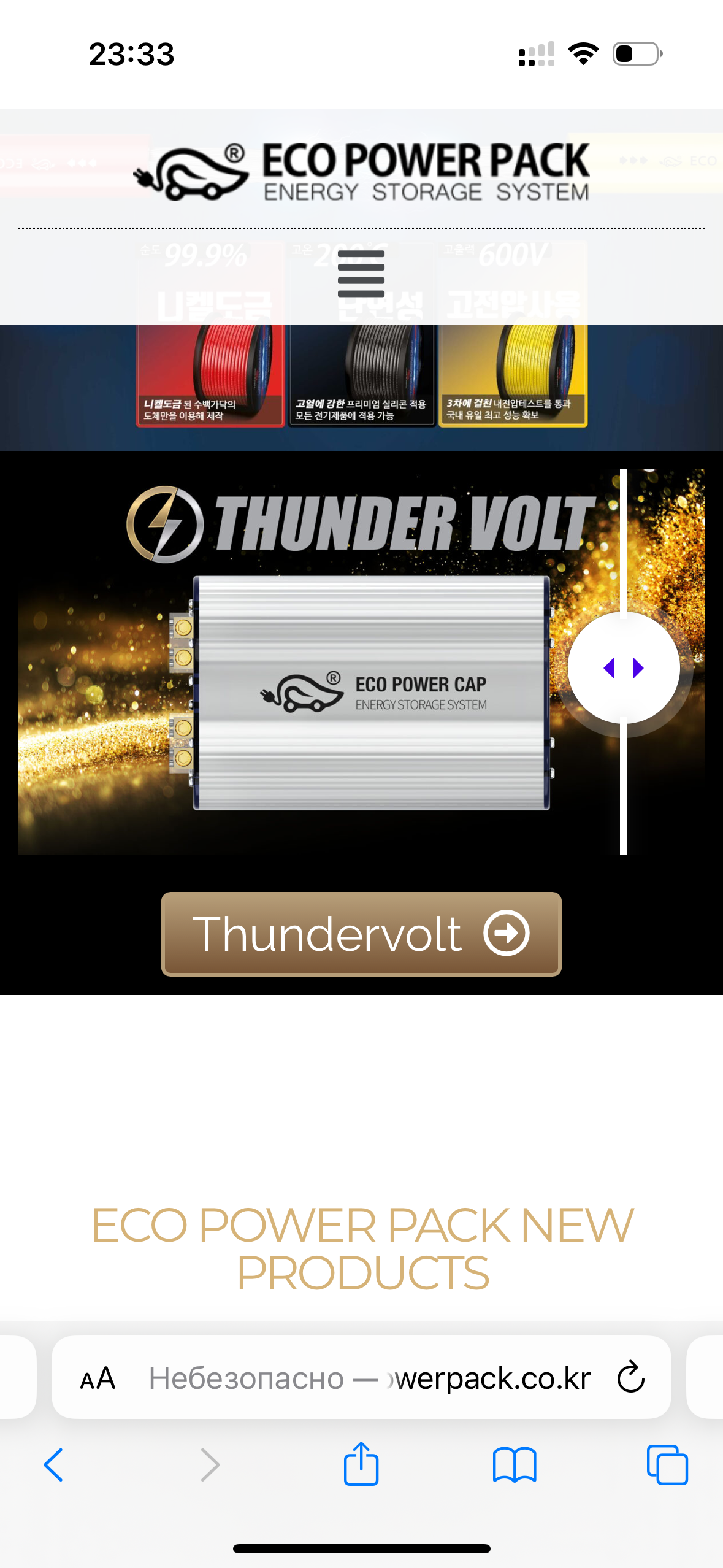The image size is (723, 1568).
Task: Open Safari bookmarks
Action: [x=515, y=1465]
